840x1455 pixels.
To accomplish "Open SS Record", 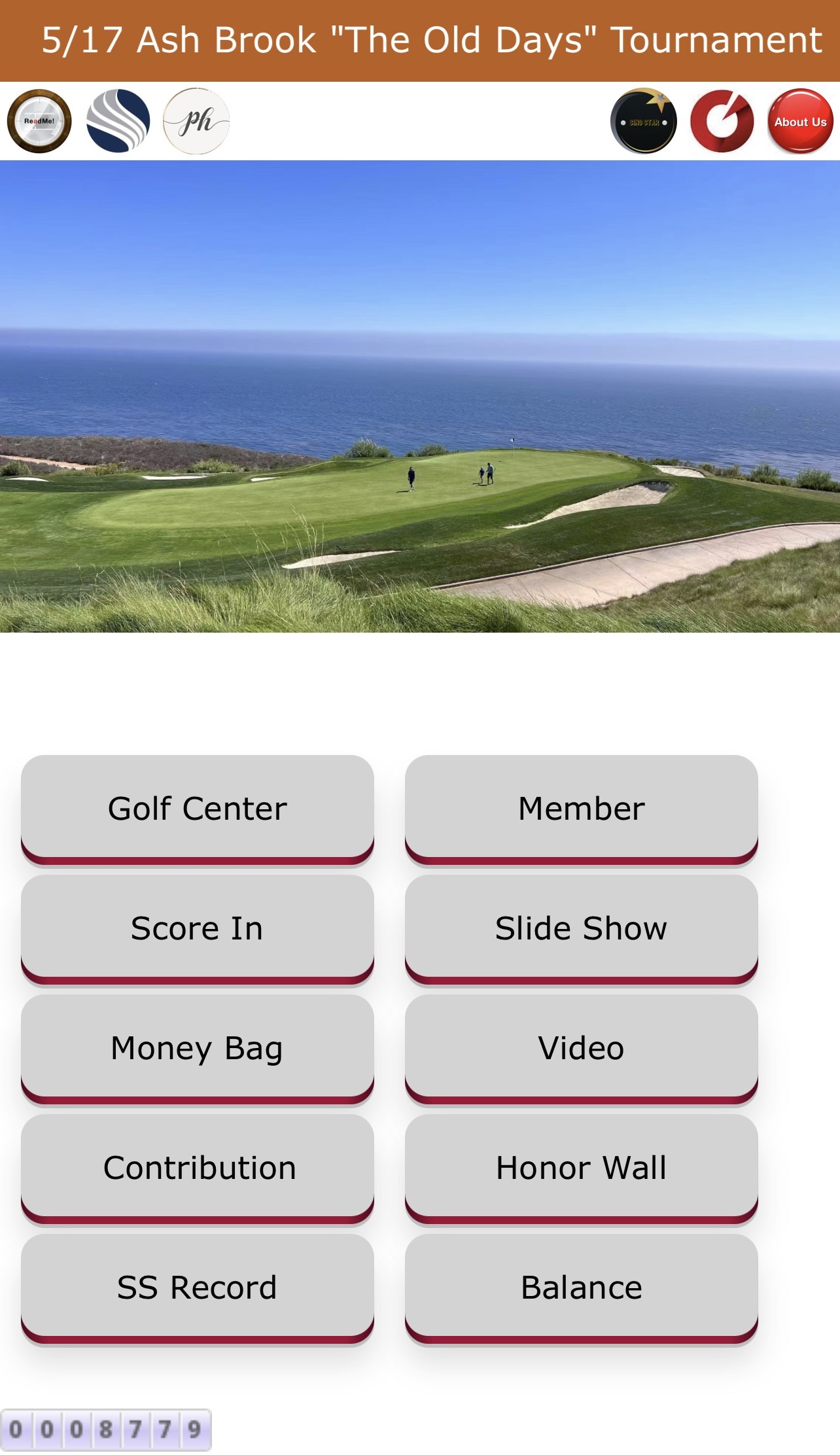I will point(198,1288).
